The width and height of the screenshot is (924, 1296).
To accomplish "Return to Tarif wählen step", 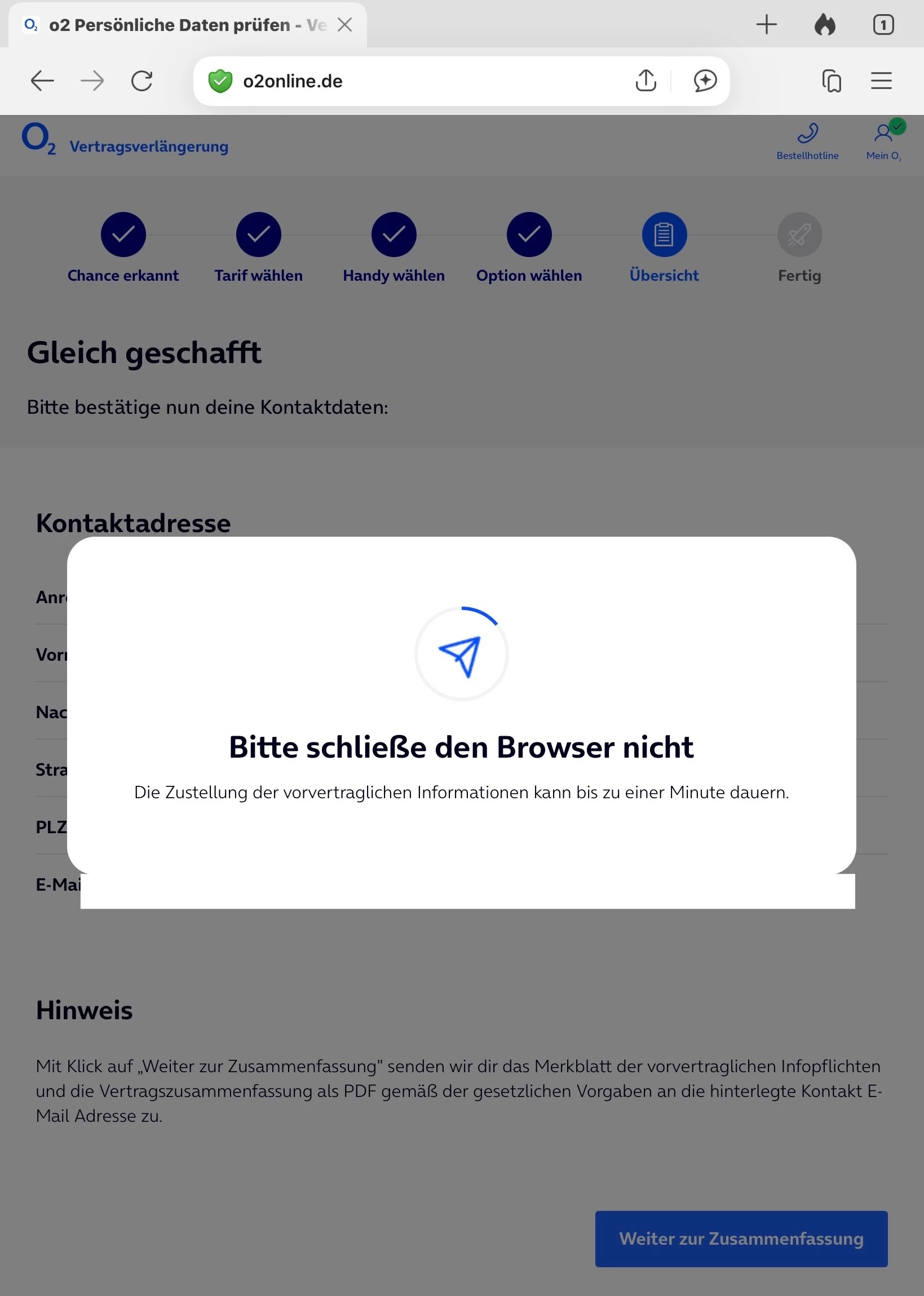I will (x=258, y=235).
